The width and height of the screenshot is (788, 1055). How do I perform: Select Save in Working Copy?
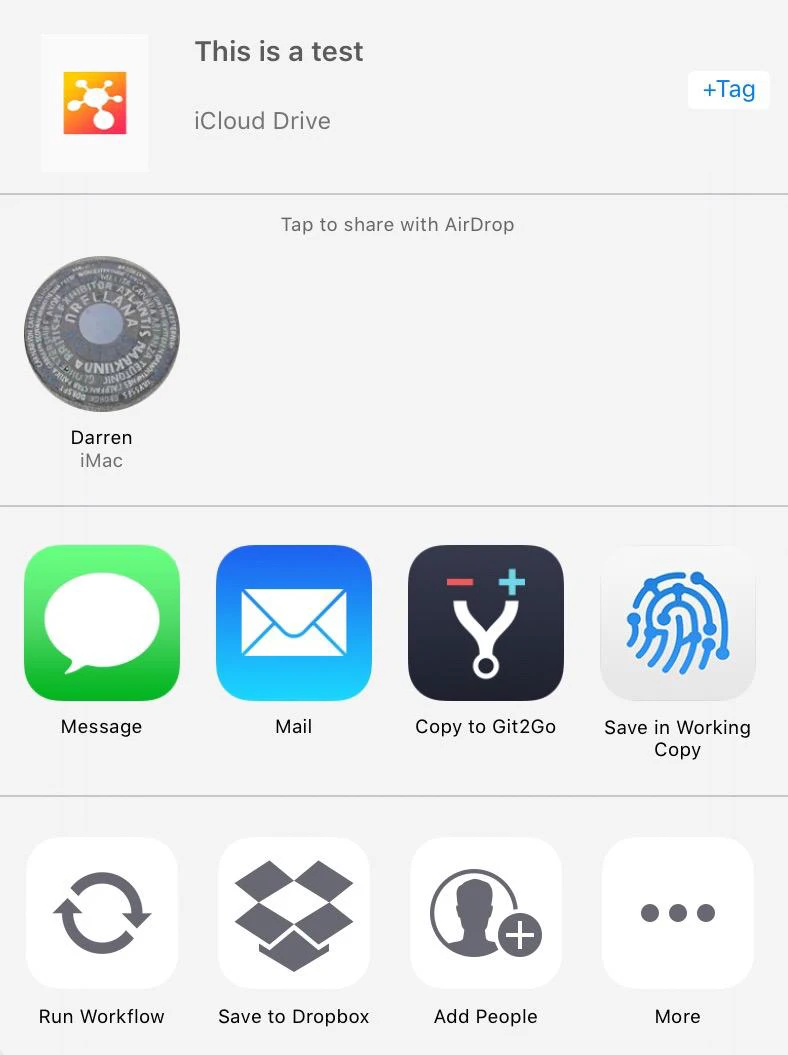click(x=678, y=623)
